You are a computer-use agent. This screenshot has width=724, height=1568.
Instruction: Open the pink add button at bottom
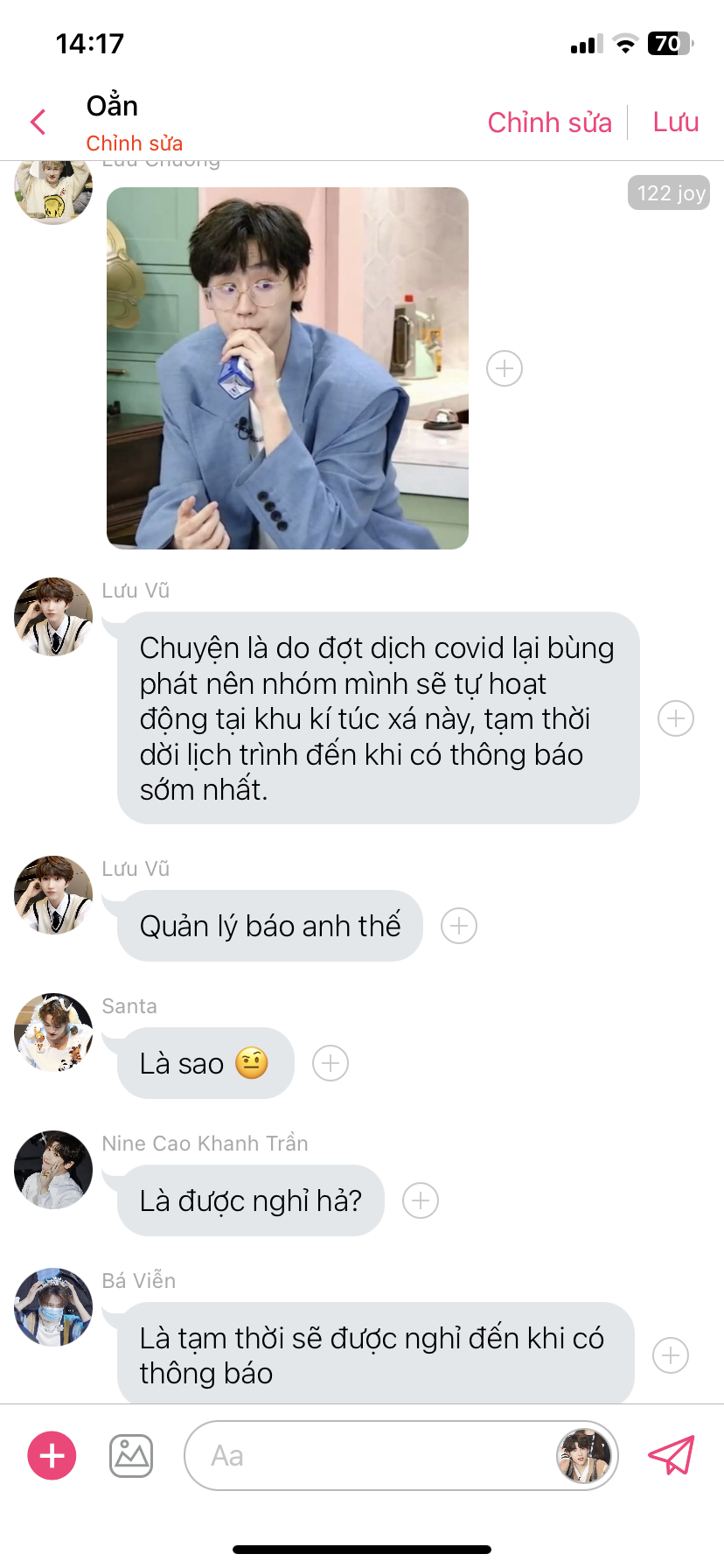52,1455
